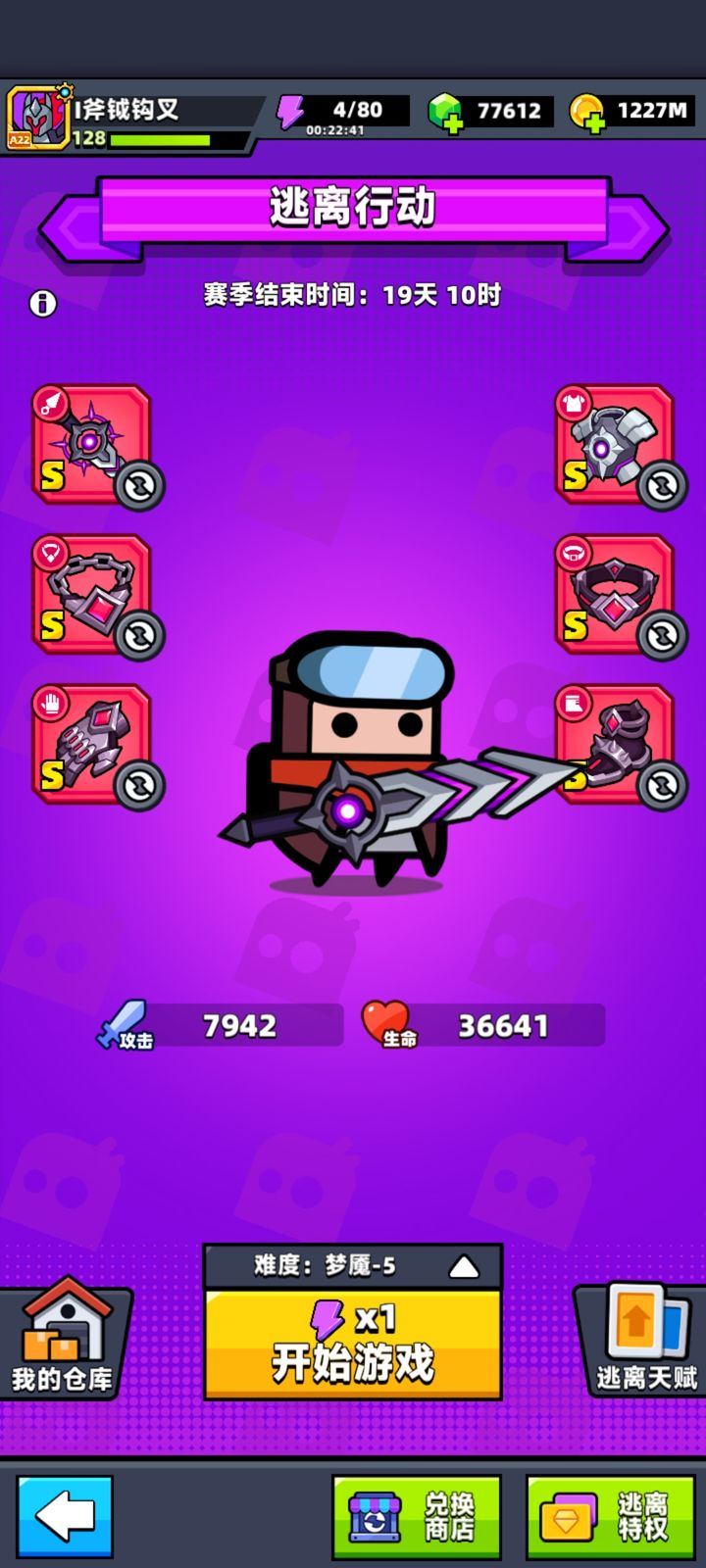706x1568 pixels.
Task: Open 我的仓库 warehouse
Action: pyautogui.click(x=63, y=1339)
